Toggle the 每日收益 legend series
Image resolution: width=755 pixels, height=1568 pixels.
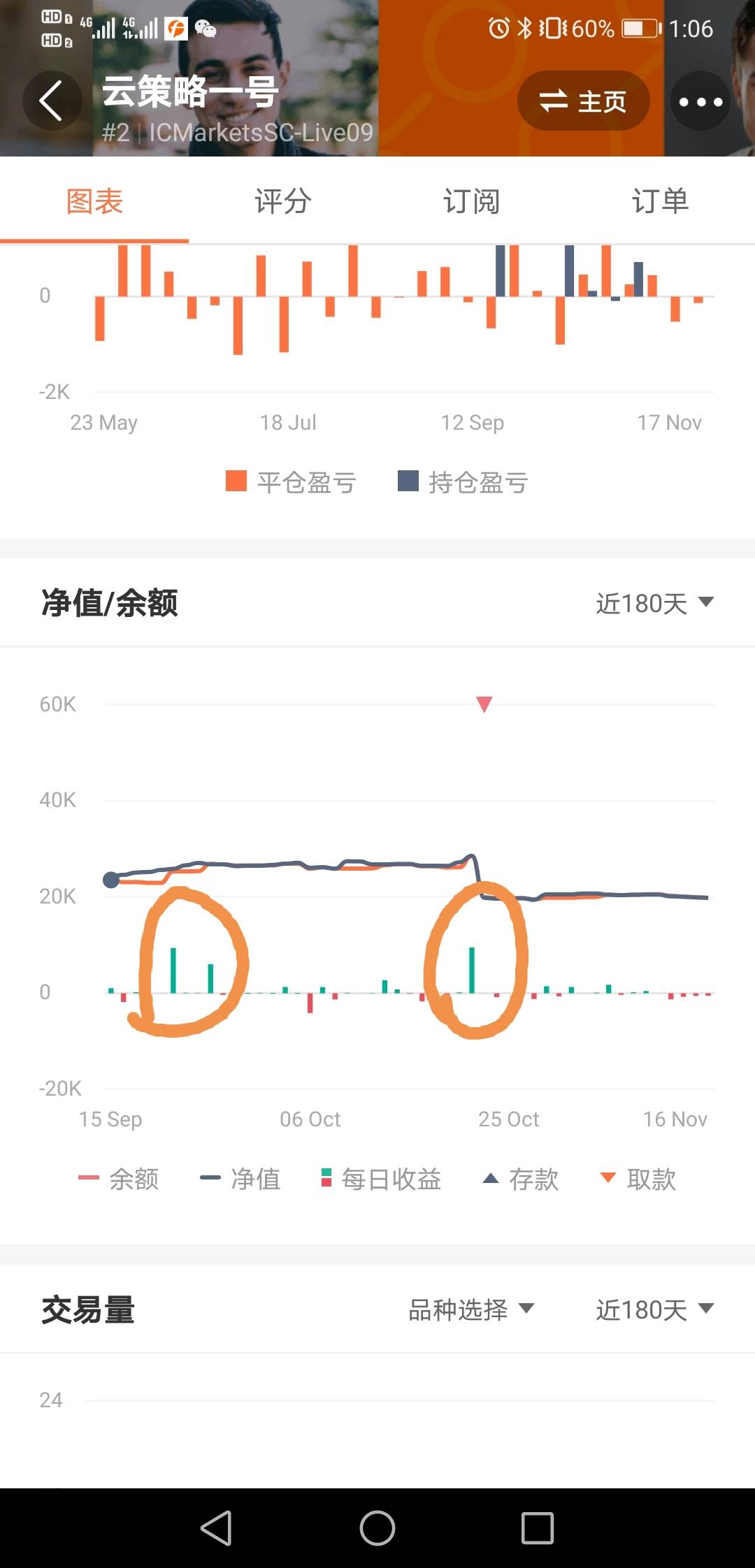click(x=381, y=1179)
